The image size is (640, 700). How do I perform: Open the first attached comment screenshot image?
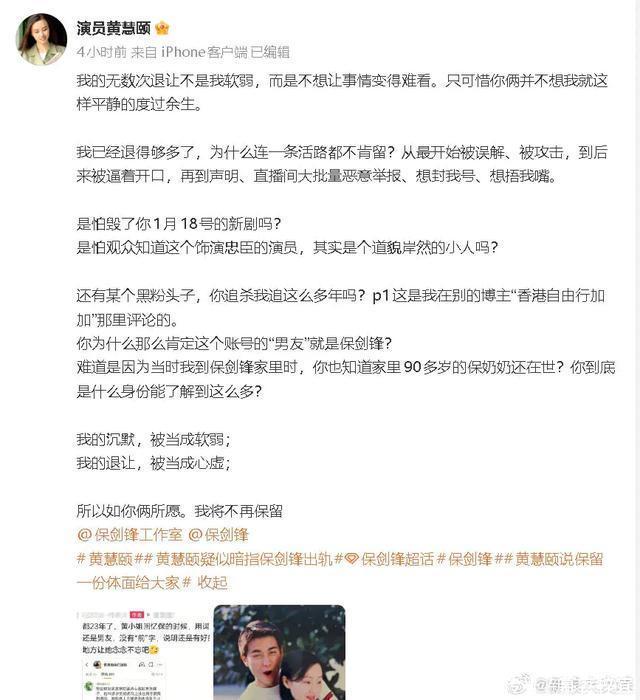[x=143, y=653]
